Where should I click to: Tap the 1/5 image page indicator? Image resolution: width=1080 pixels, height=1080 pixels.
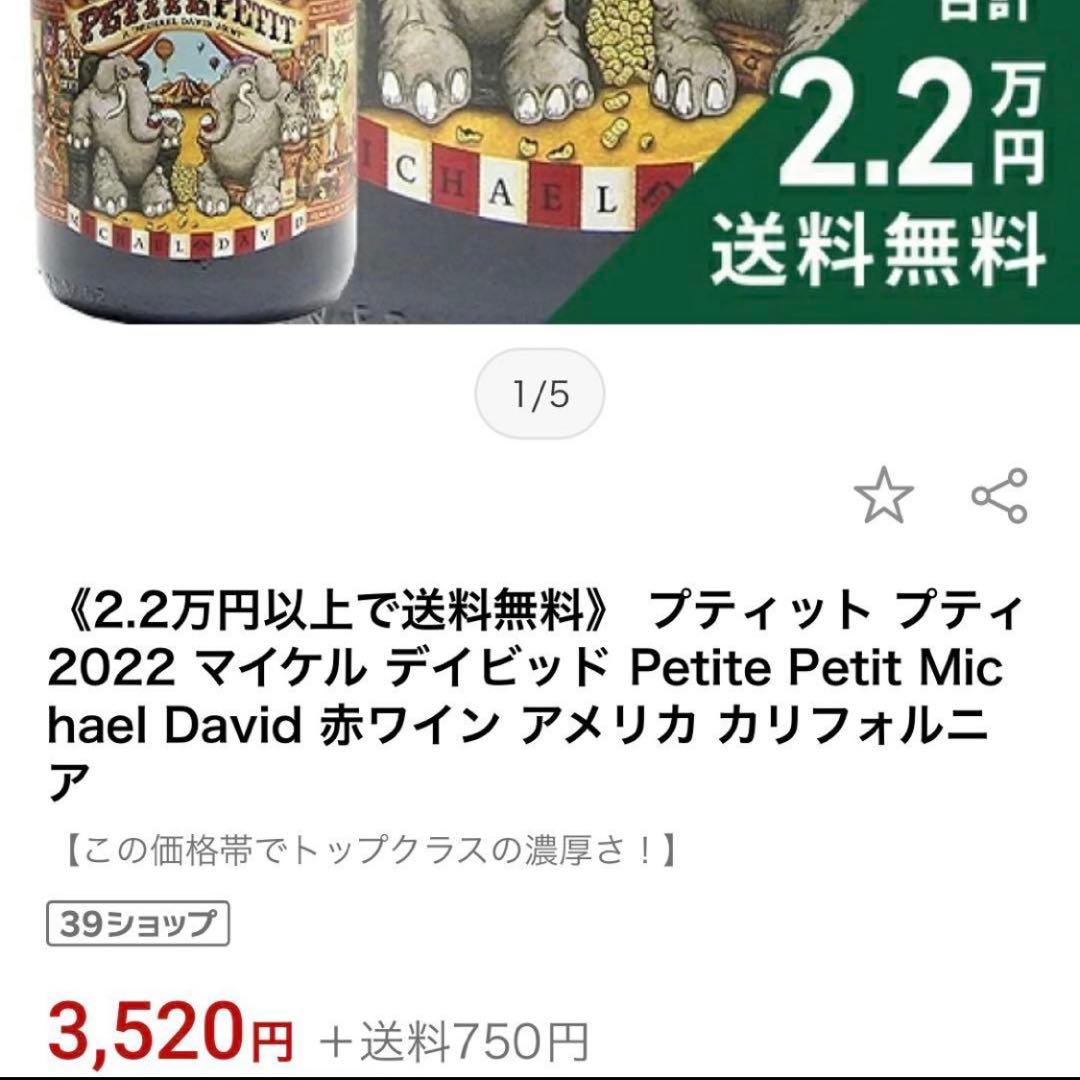click(x=540, y=396)
